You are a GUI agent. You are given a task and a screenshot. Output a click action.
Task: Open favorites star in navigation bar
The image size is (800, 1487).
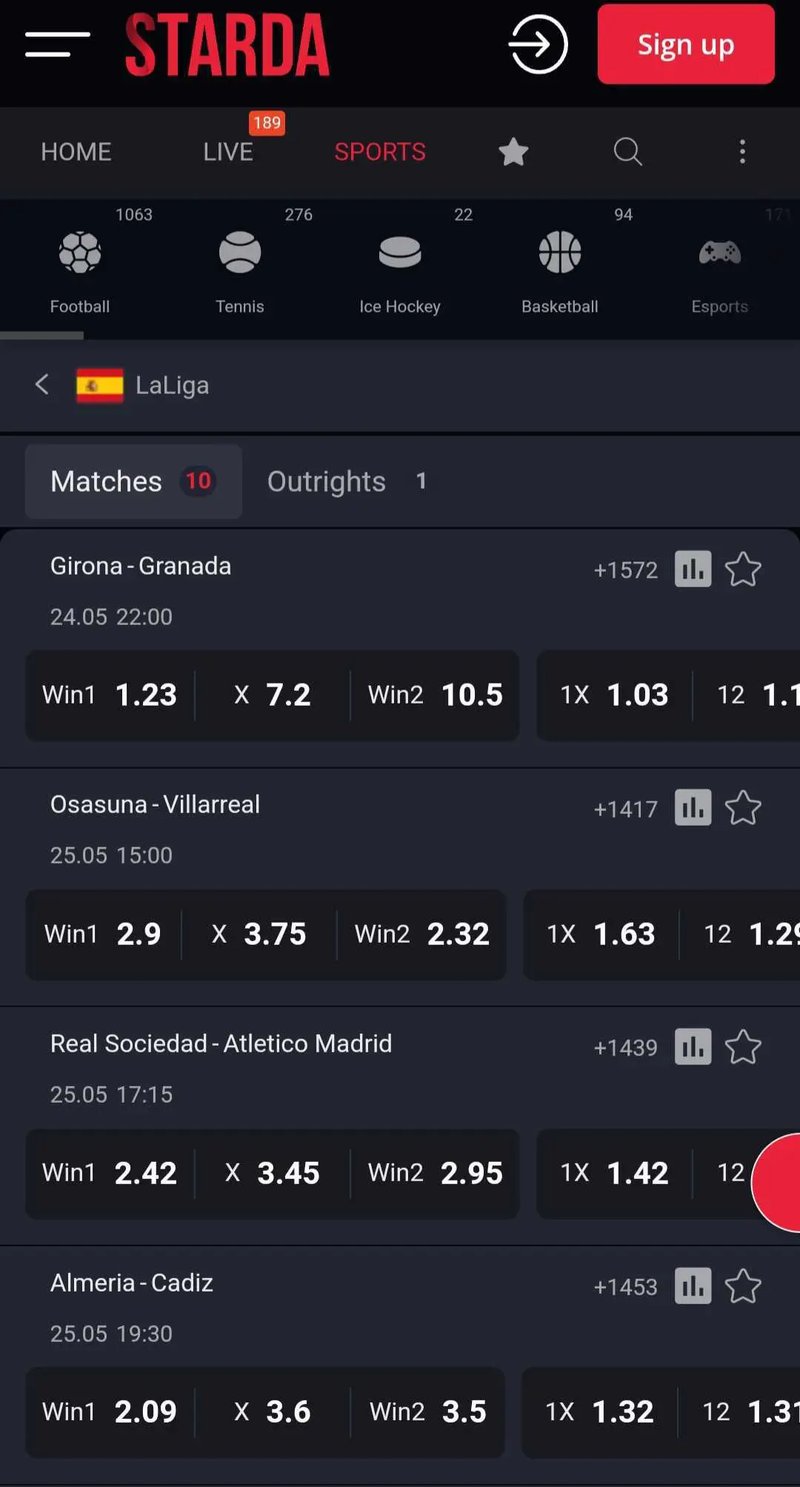tap(513, 152)
